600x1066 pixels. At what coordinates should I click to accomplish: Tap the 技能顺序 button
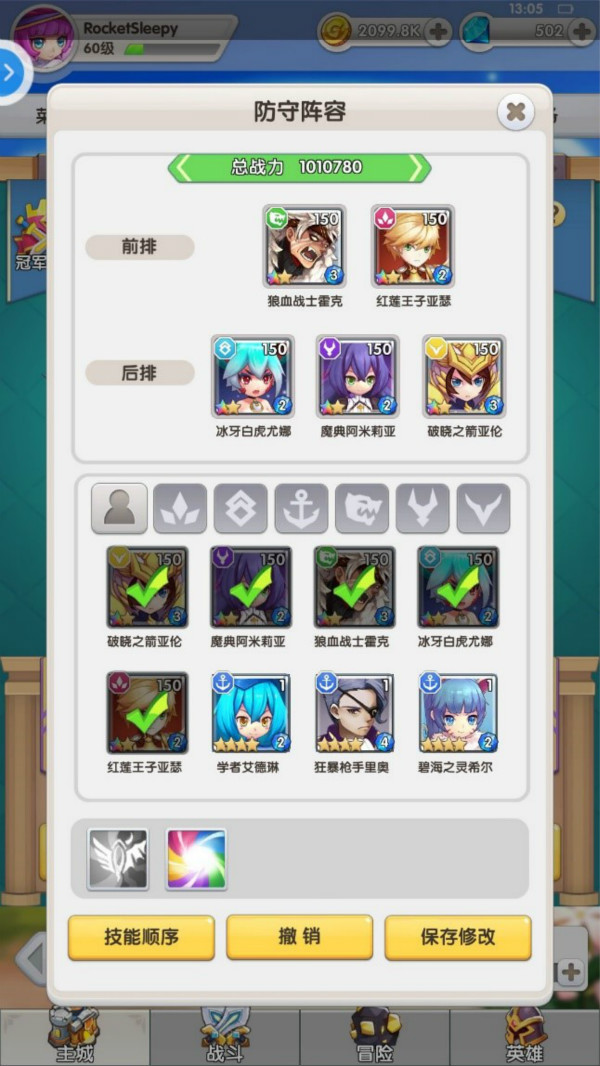click(141, 937)
